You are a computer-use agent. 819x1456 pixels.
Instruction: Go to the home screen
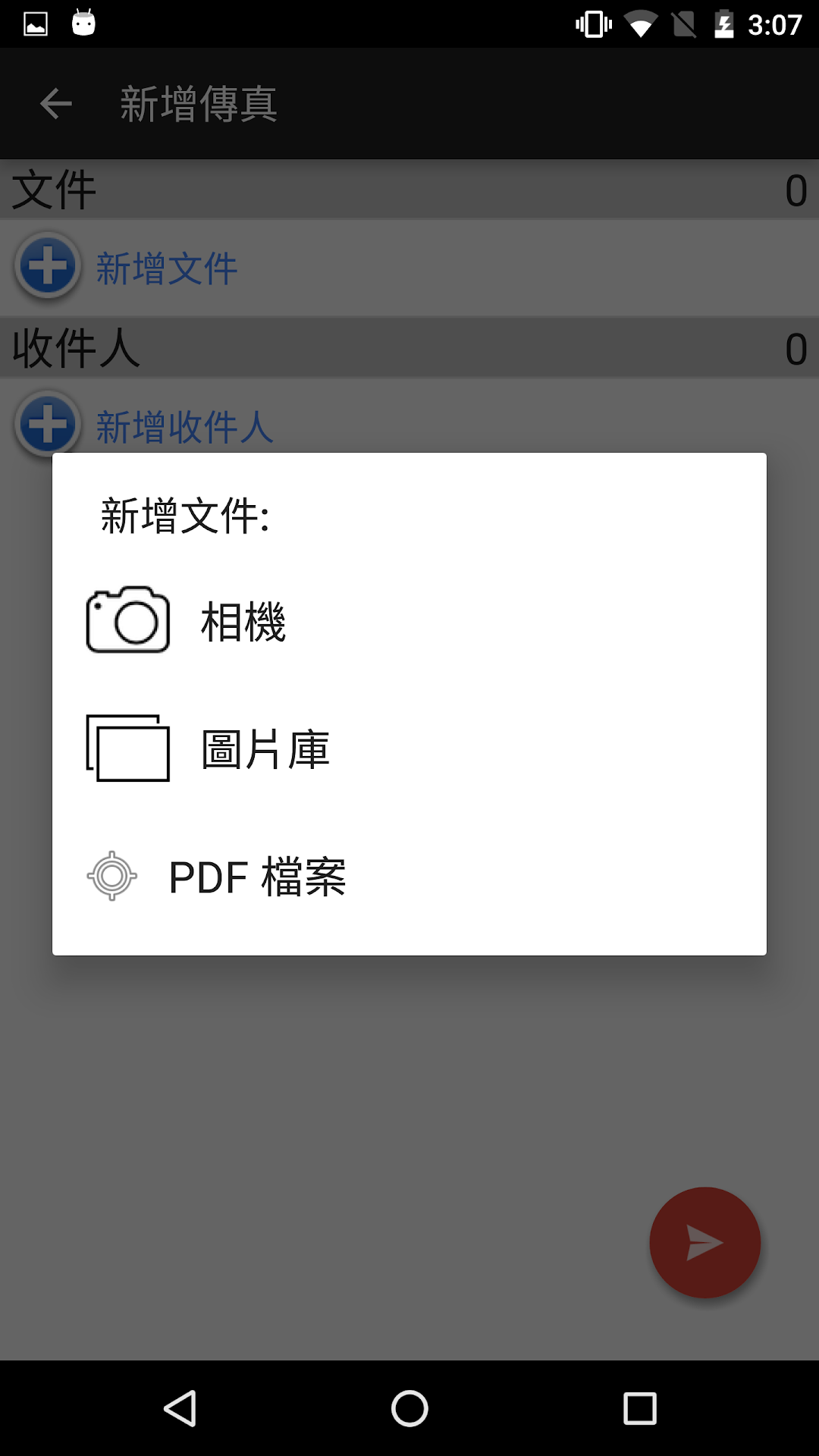pos(409,1408)
